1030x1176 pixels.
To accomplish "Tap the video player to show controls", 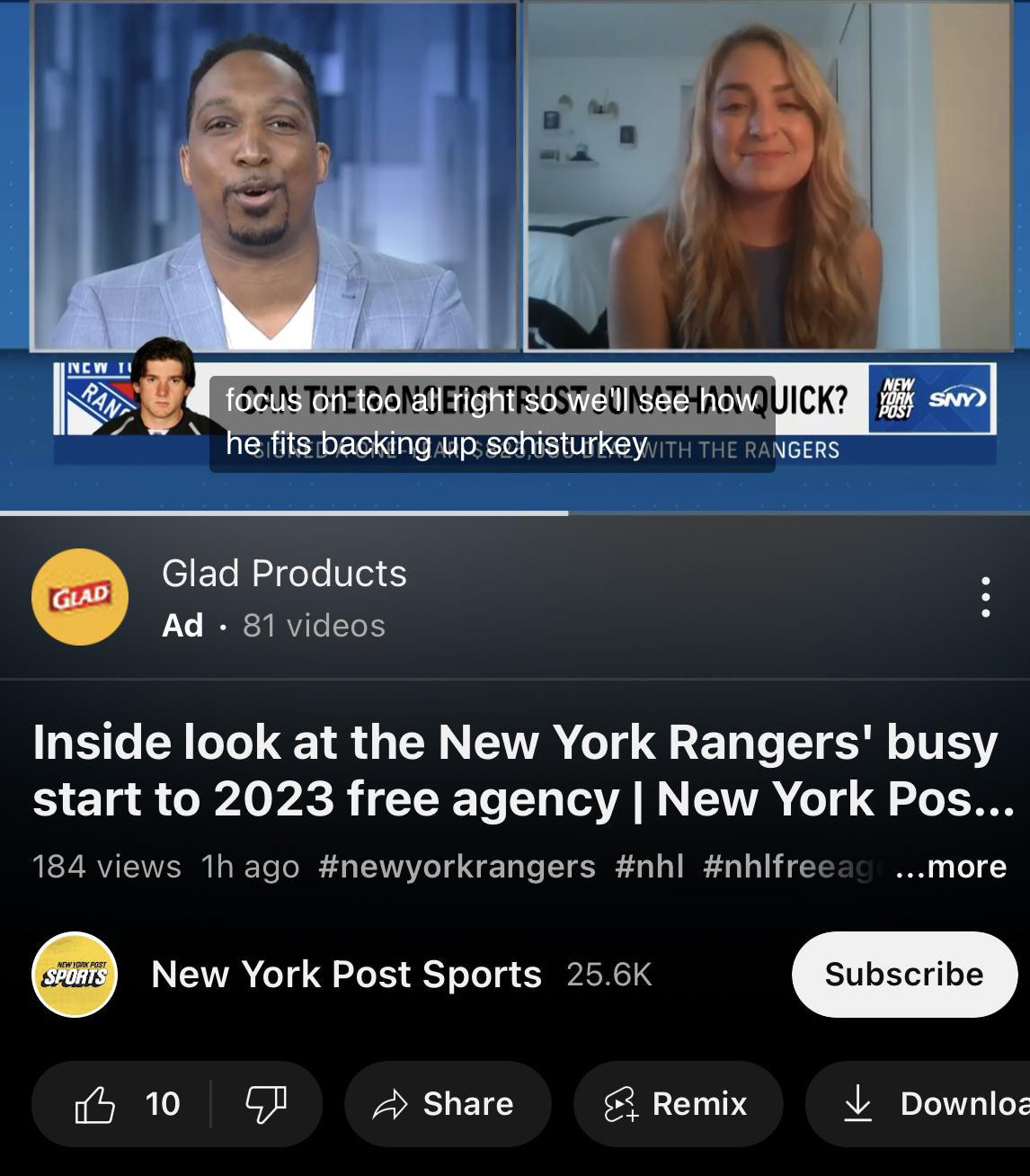I will [x=515, y=225].
